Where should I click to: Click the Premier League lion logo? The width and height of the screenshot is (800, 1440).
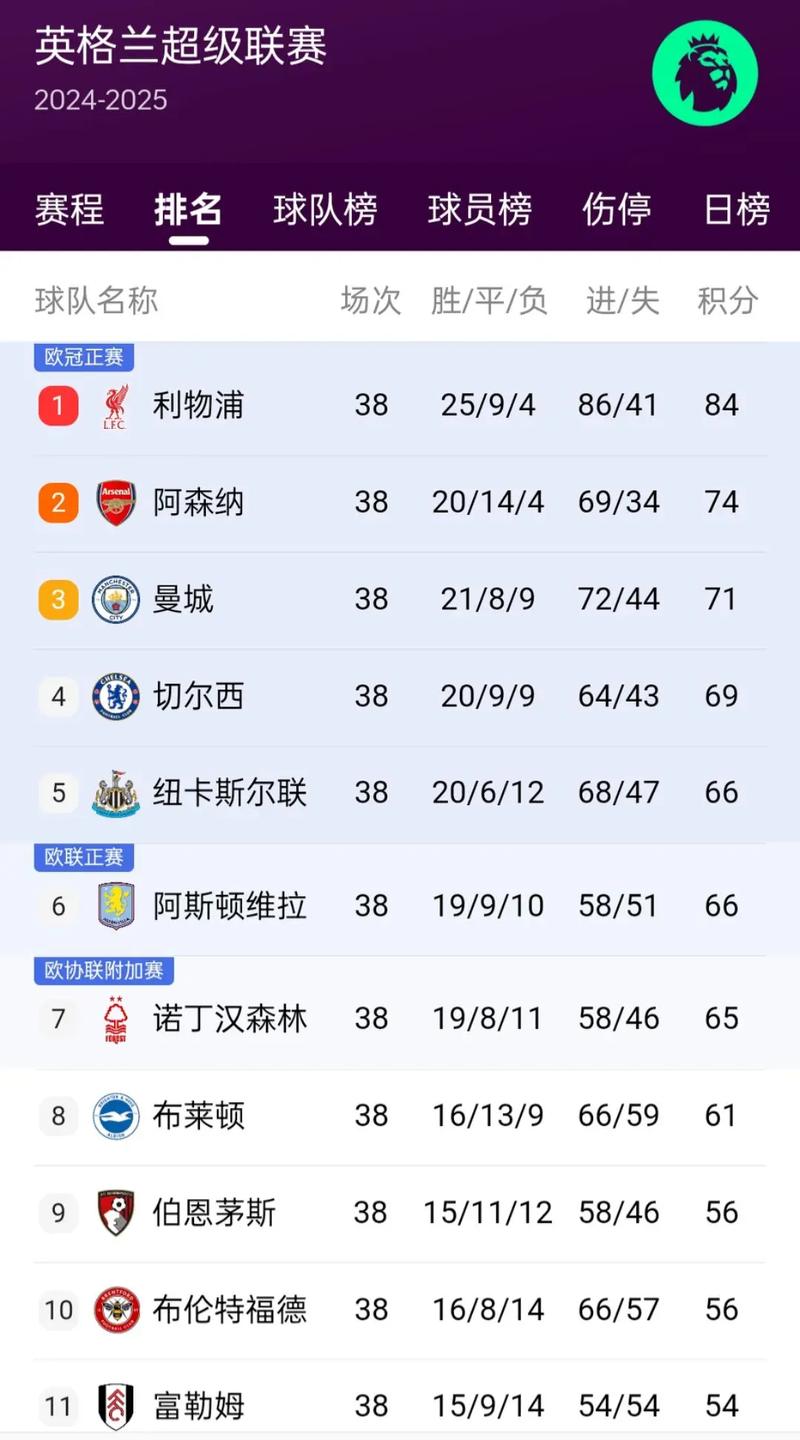[x=705, y=72]
